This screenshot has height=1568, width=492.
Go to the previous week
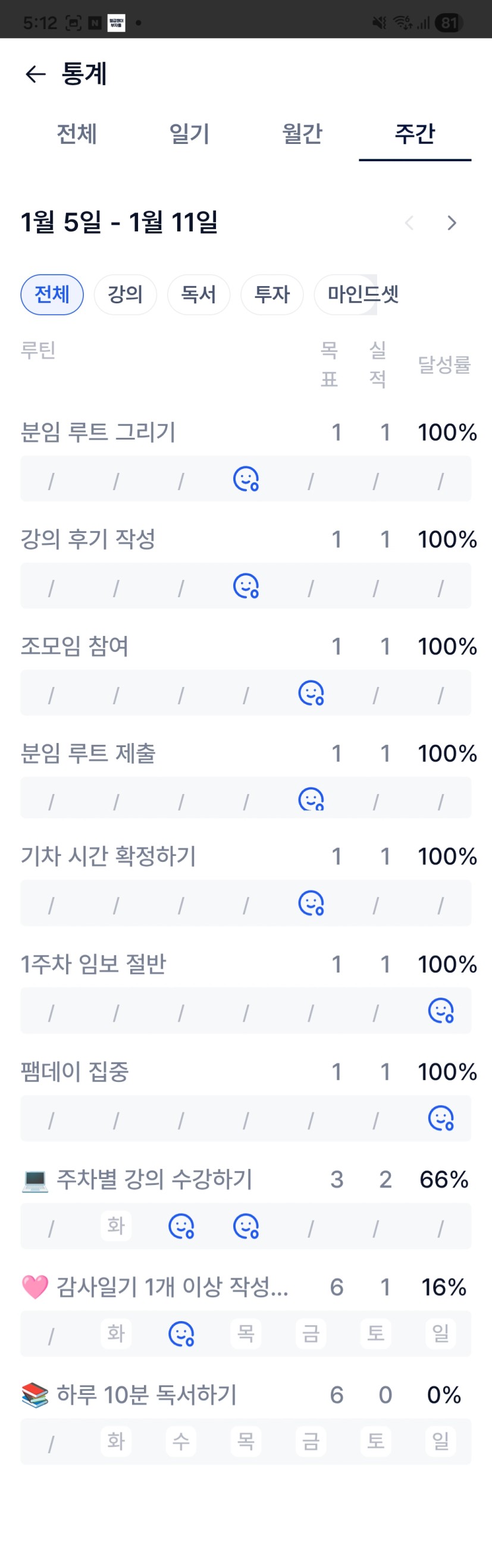(409, 223)
